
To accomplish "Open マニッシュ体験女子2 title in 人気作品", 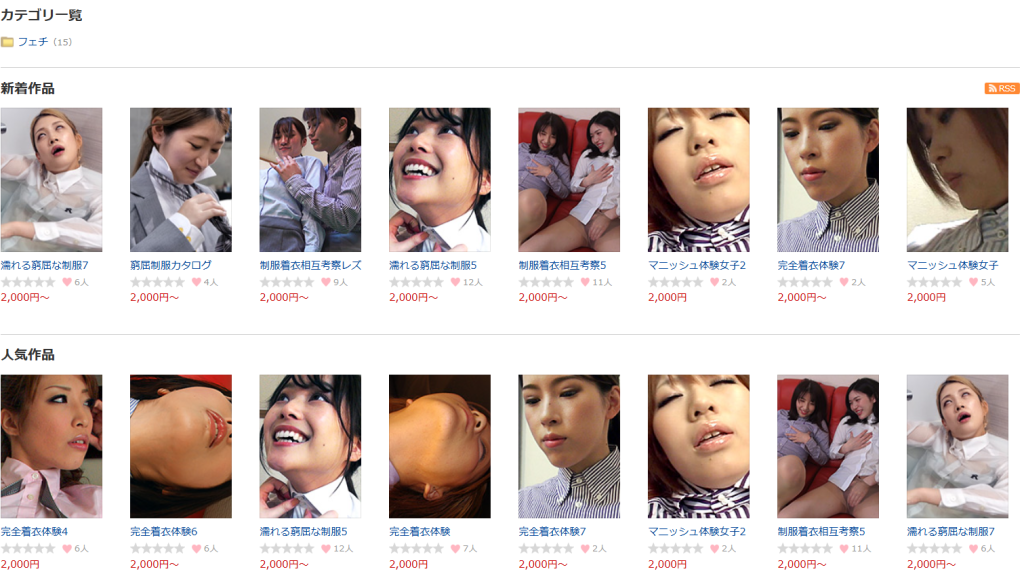I will coord(697,531).
